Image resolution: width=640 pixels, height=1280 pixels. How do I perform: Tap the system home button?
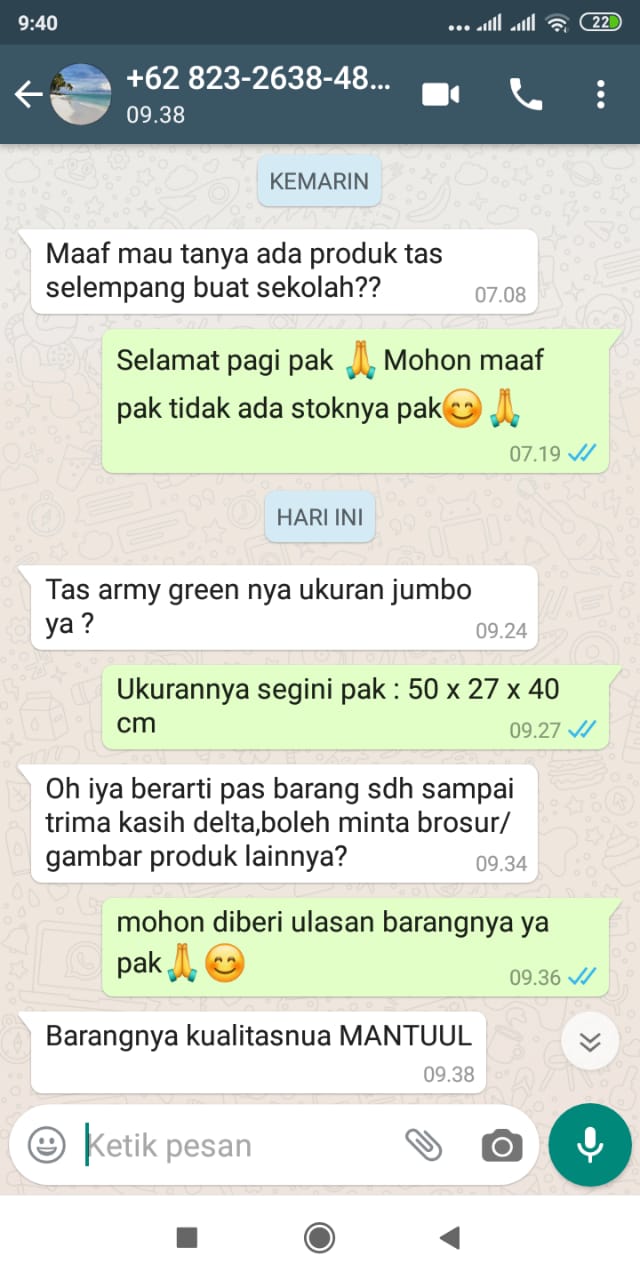point(320,1238)
